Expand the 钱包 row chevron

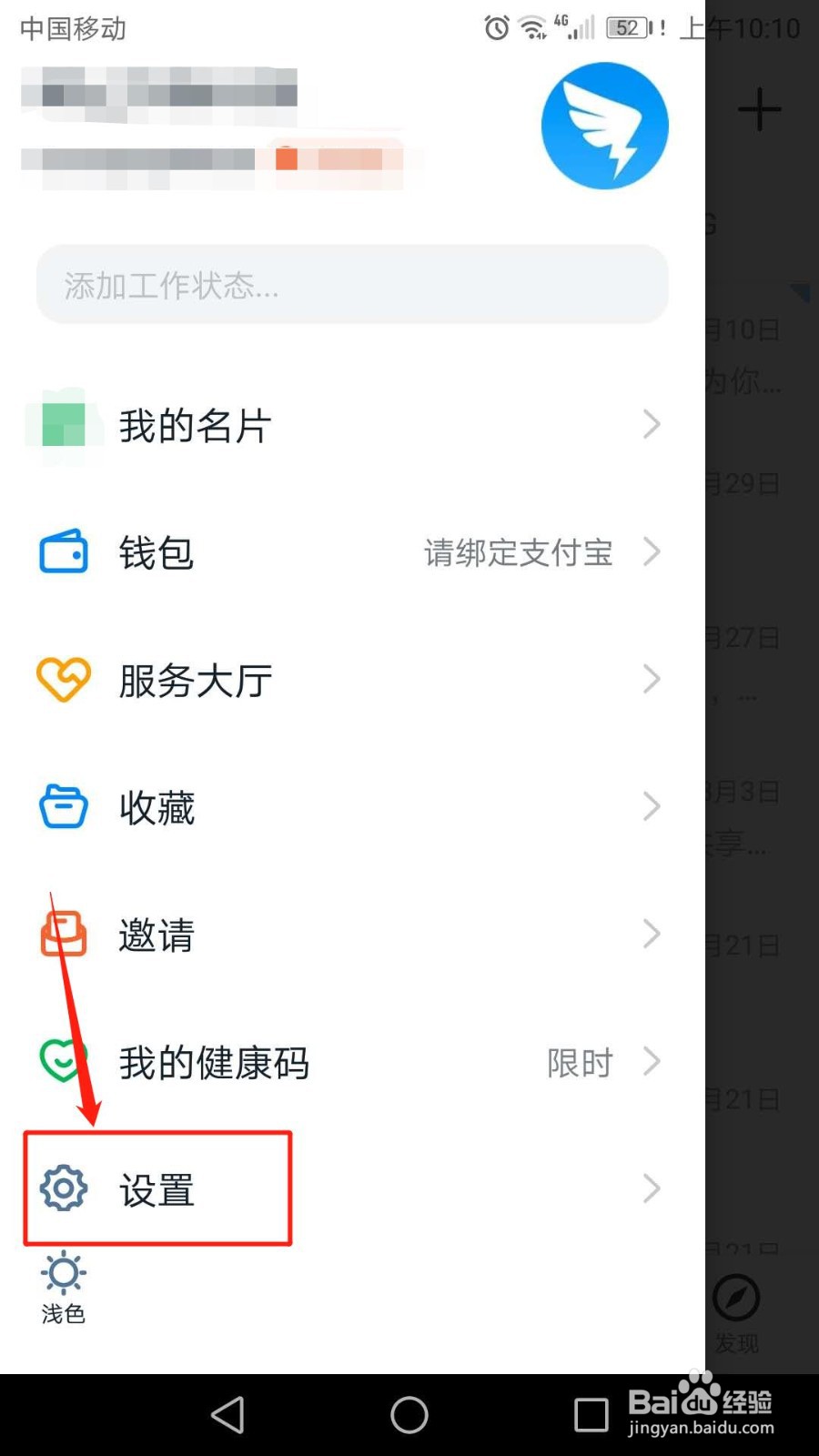[x=652, y=551]
